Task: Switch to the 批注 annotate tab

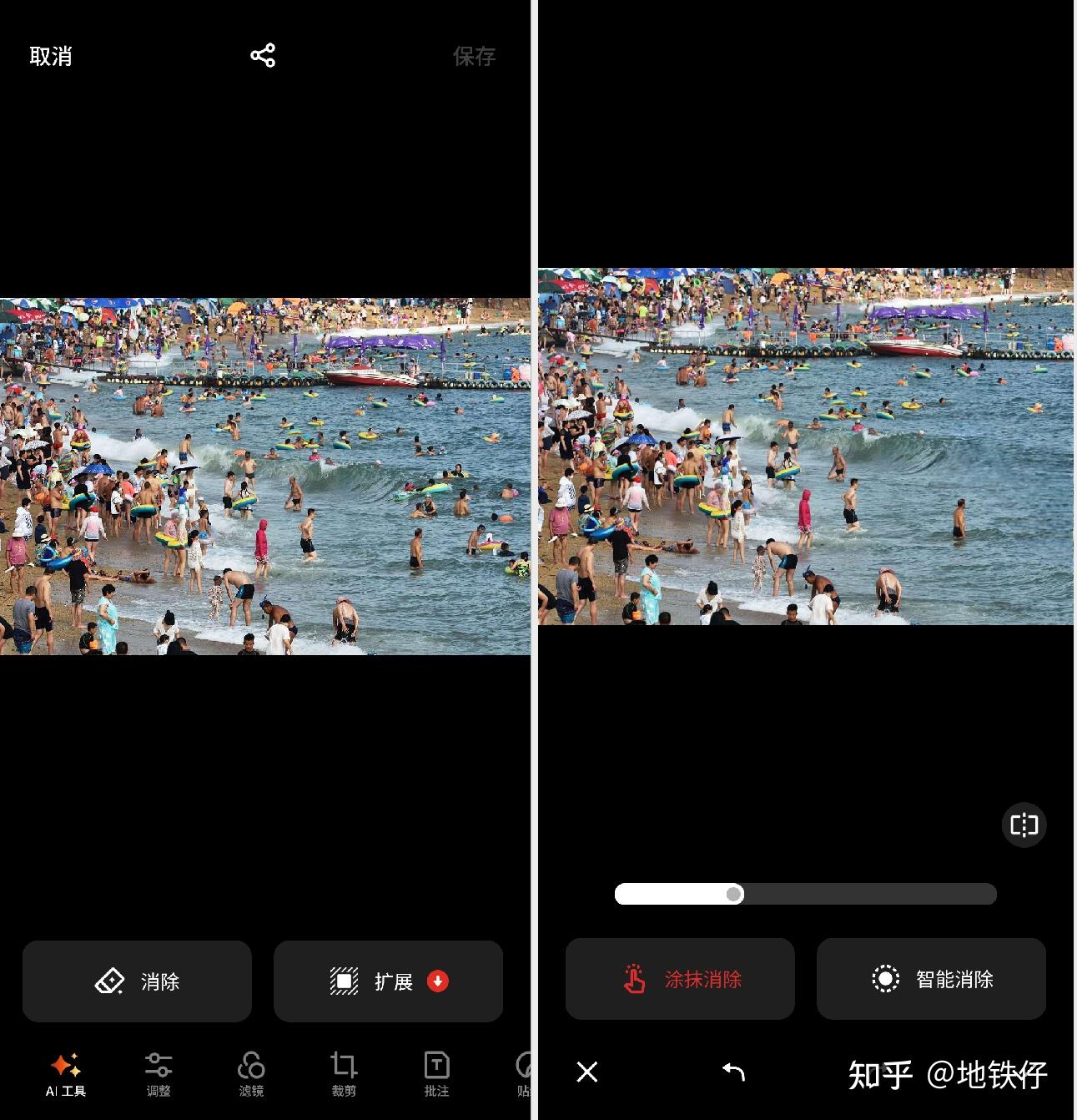Action: click(436, 1074)
